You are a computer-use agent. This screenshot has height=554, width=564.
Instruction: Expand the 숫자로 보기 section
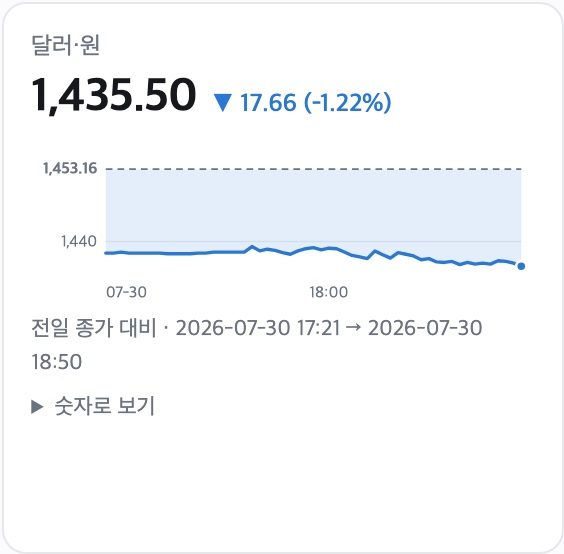(x=93, y=407)
